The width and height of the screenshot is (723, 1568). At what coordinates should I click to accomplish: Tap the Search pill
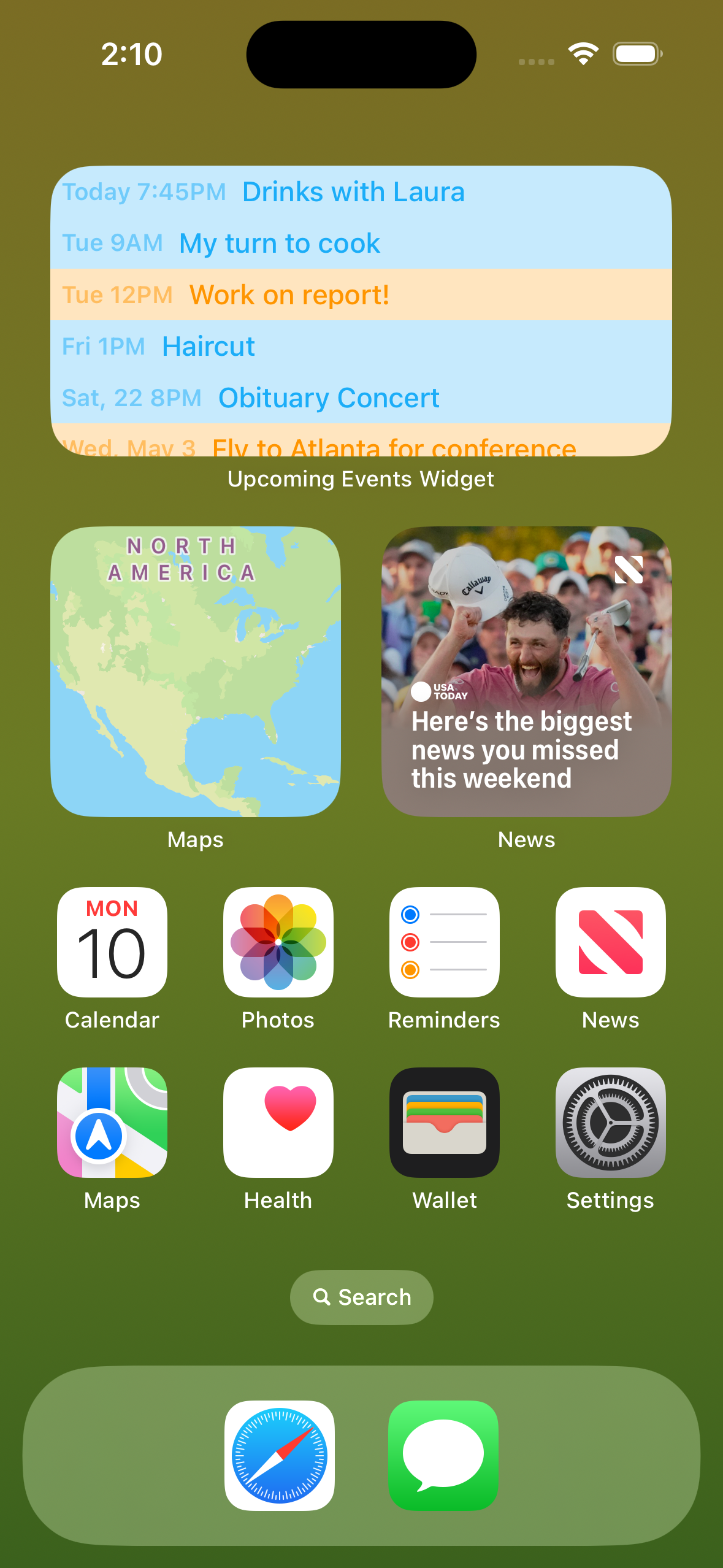[x=362, y=1297]
